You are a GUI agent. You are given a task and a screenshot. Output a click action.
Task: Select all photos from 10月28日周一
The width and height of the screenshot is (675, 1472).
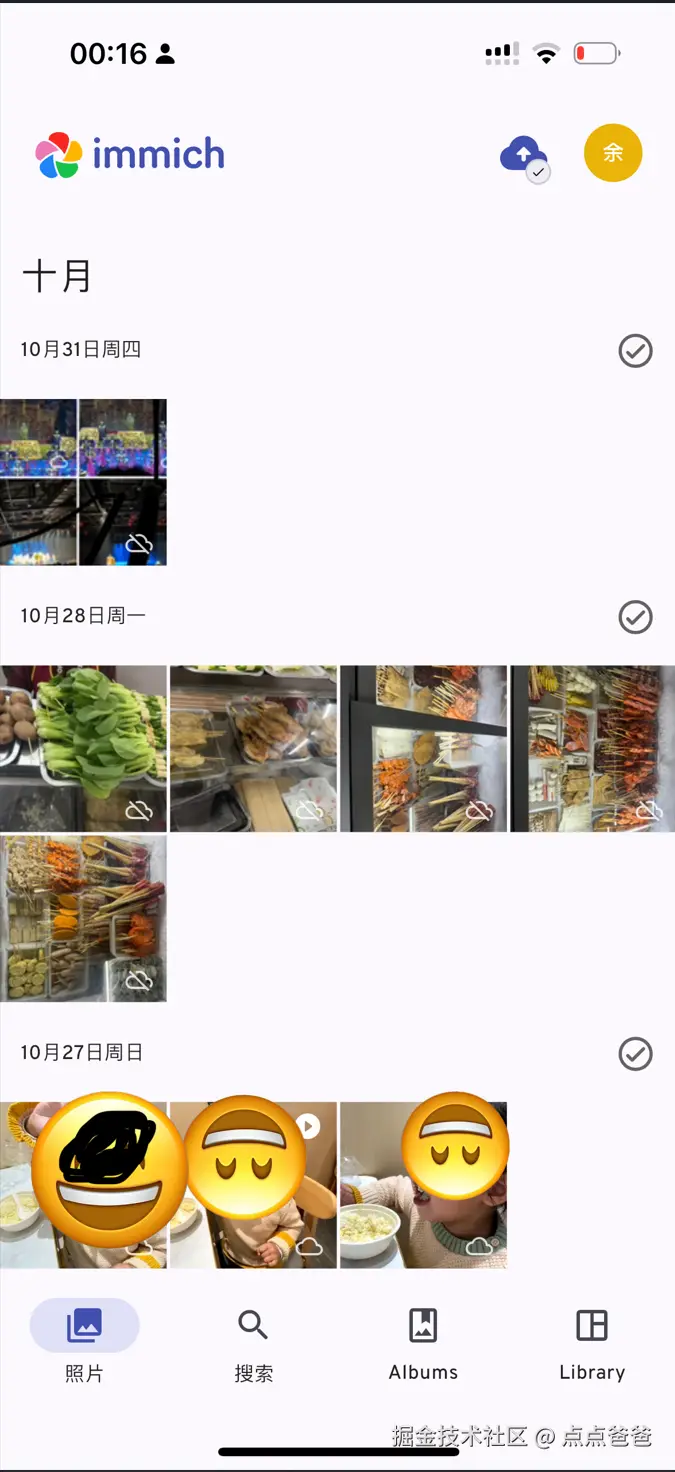click(x=635, y=618)
